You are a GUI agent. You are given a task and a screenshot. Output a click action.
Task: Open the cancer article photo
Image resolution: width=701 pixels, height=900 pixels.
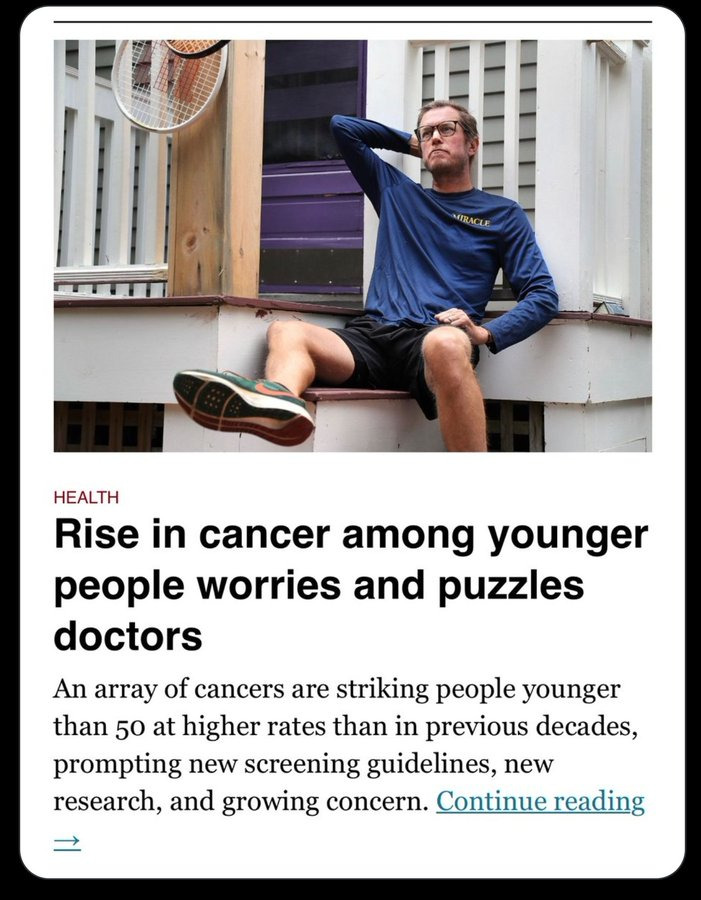click(x=352, y=245)
